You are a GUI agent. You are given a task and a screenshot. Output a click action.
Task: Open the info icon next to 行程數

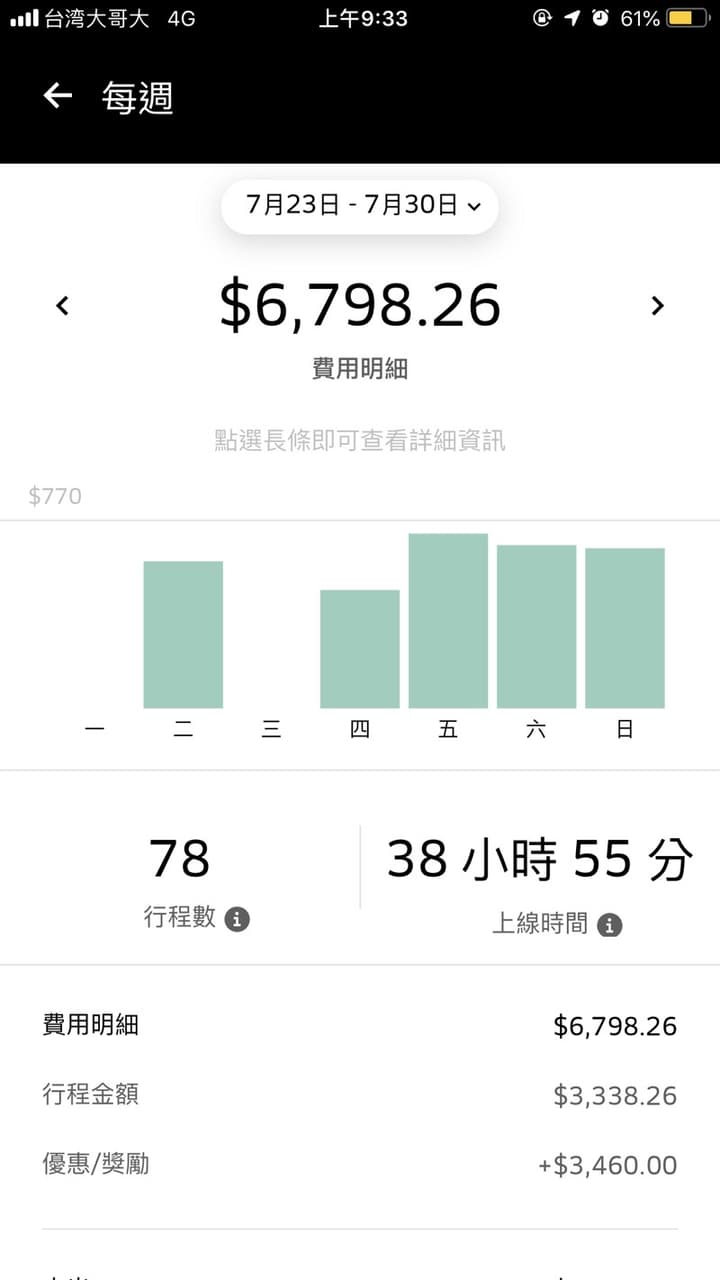coord(237,919)
